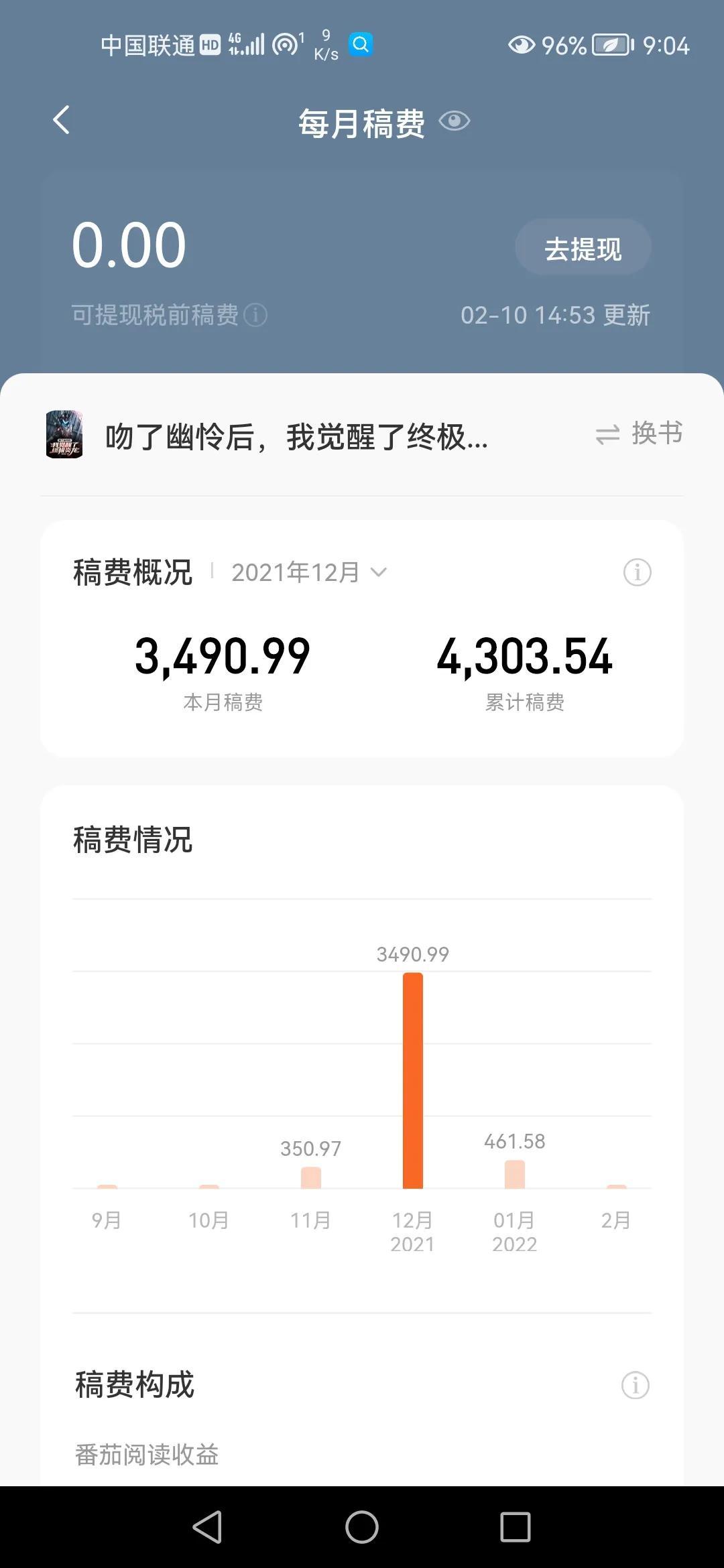Open the book titled 吻了幽怜后，我觉醒了终极...
Viewport: 724px width, 1568px height.
click(295, 436)
